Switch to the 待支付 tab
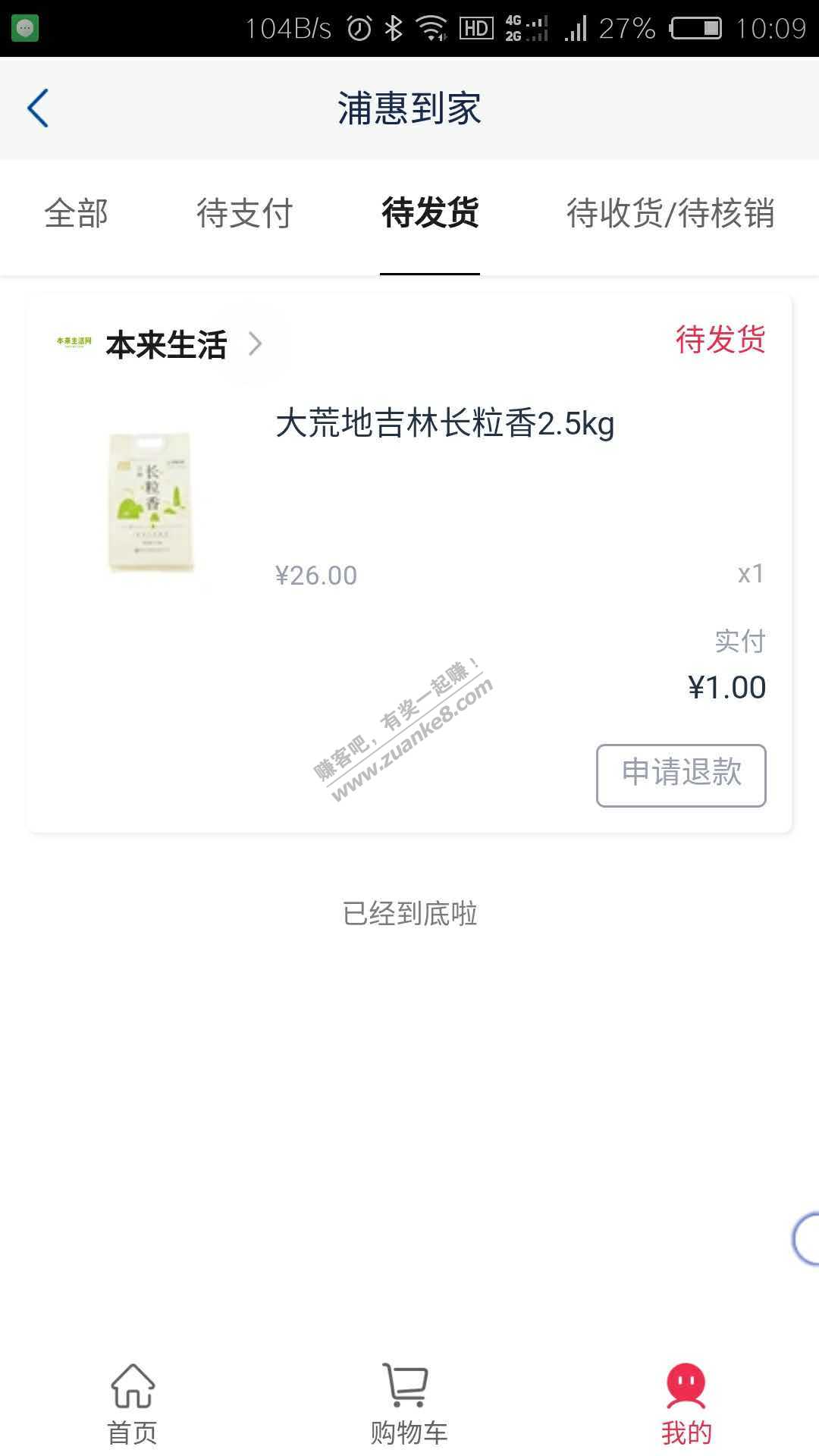Image resolution: width=819 pixels, height=1456 pixels. 244,213
